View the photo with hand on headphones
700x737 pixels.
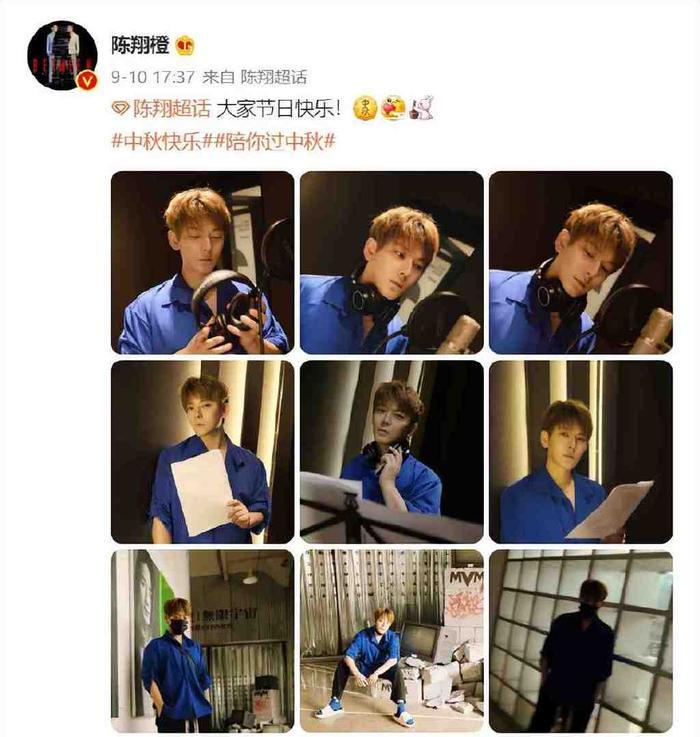391,451
